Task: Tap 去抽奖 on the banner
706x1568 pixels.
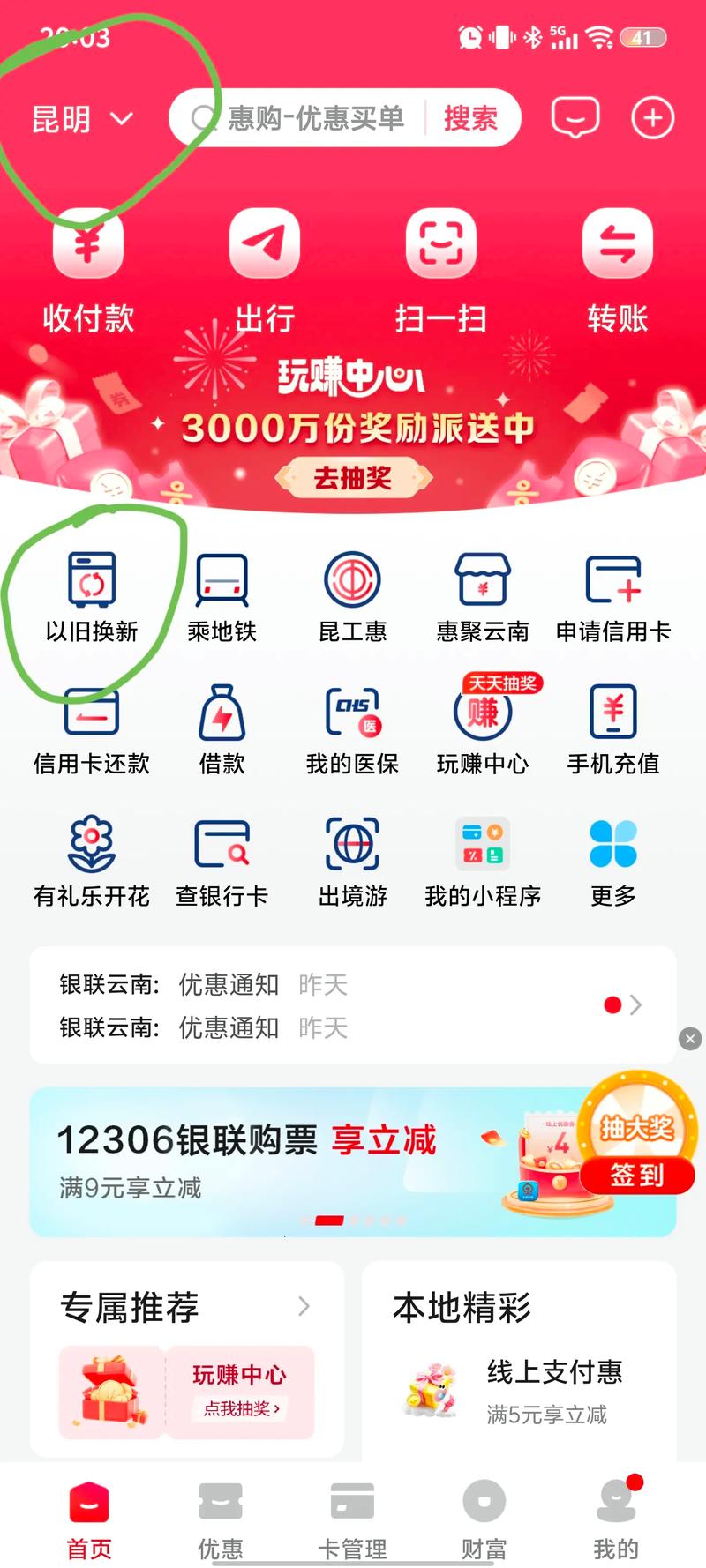Action: tap(353, 478)
